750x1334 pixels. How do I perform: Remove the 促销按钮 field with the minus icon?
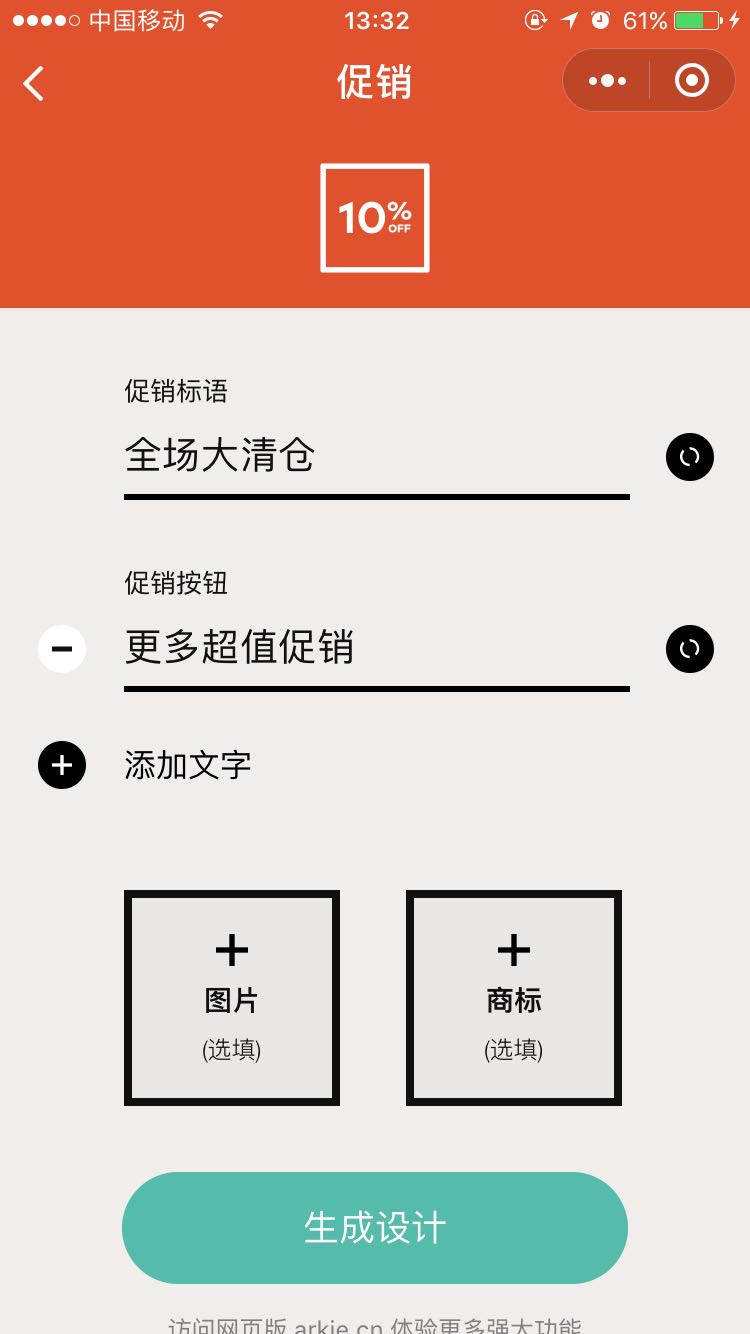click(62, 649)
